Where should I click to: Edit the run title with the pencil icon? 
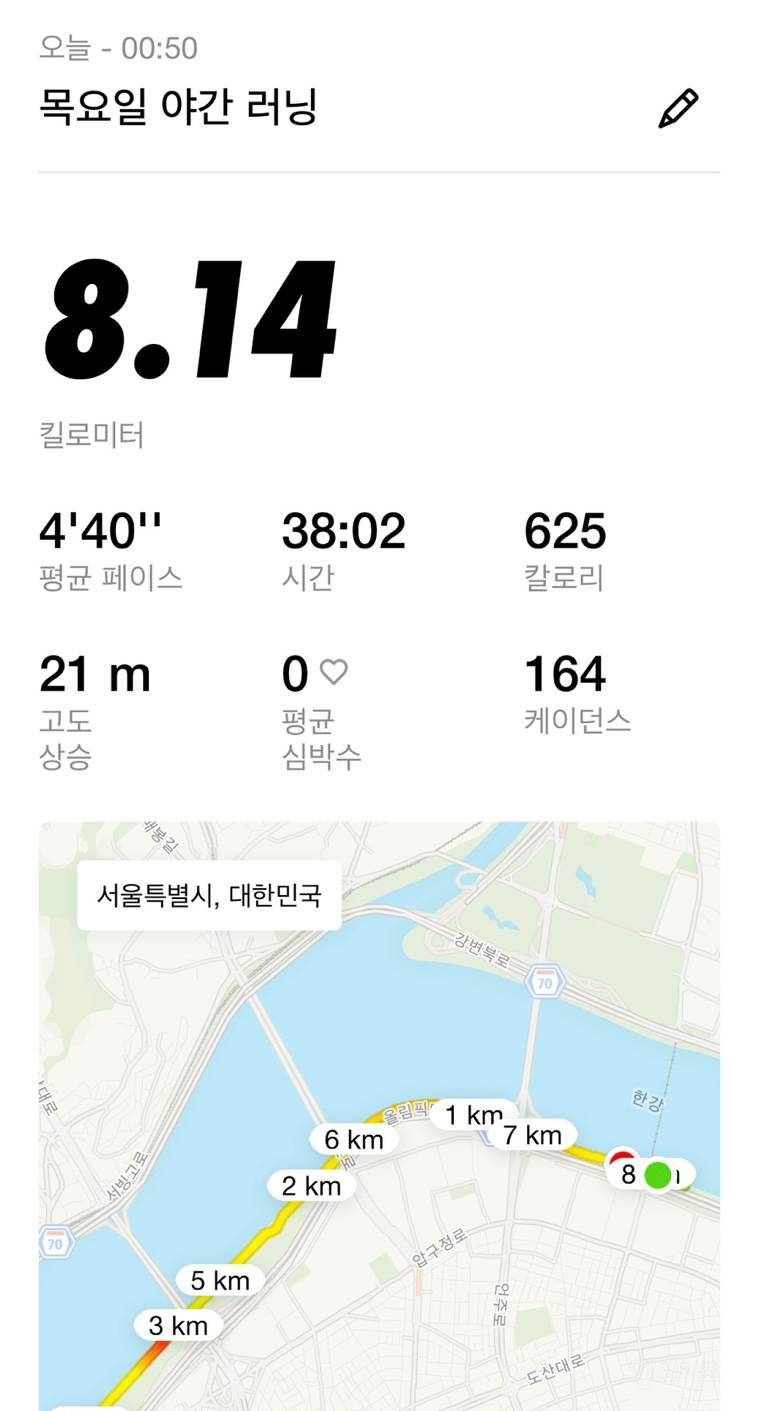[x=678, y=108]
